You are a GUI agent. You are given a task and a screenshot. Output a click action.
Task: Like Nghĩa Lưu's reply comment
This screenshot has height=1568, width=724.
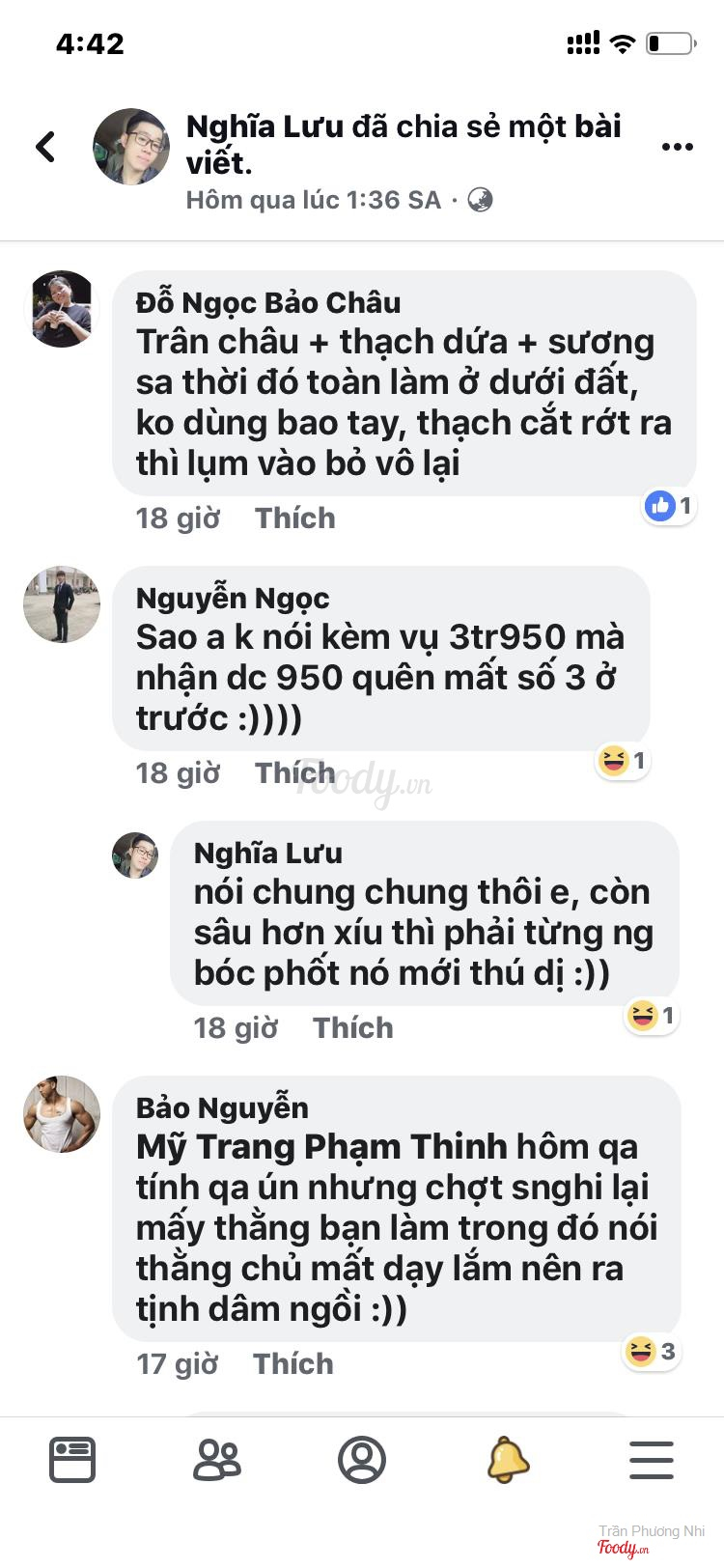coord(352,1028)
